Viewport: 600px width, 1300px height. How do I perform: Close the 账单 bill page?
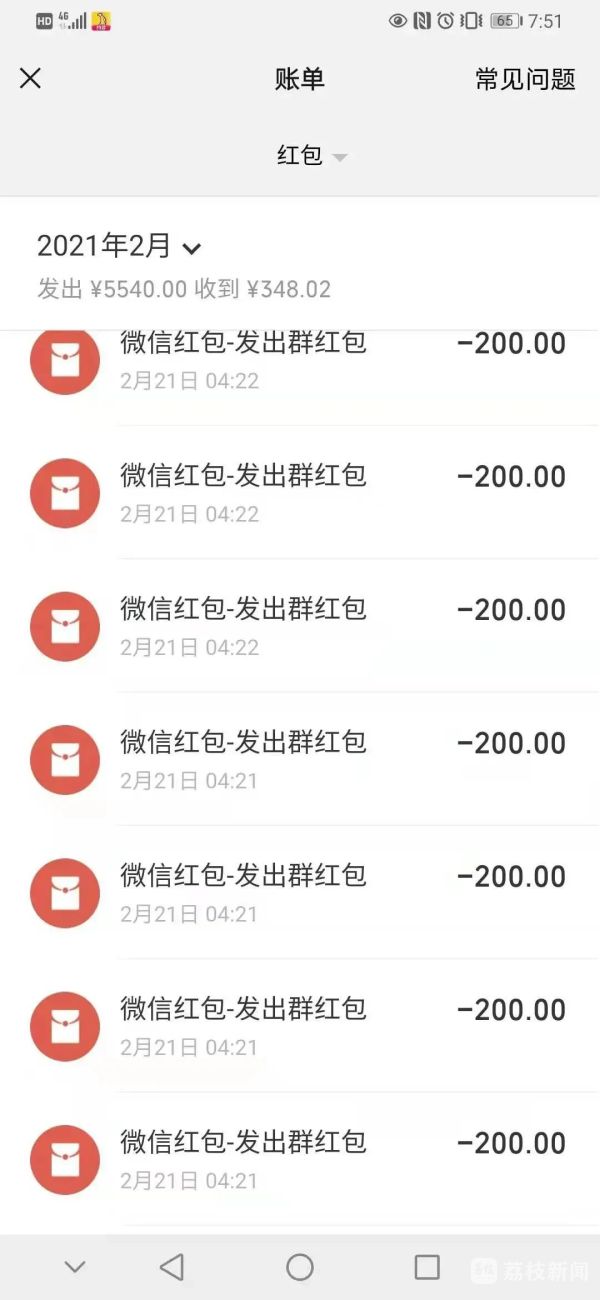pyautogui.click(x=31, y=79)
